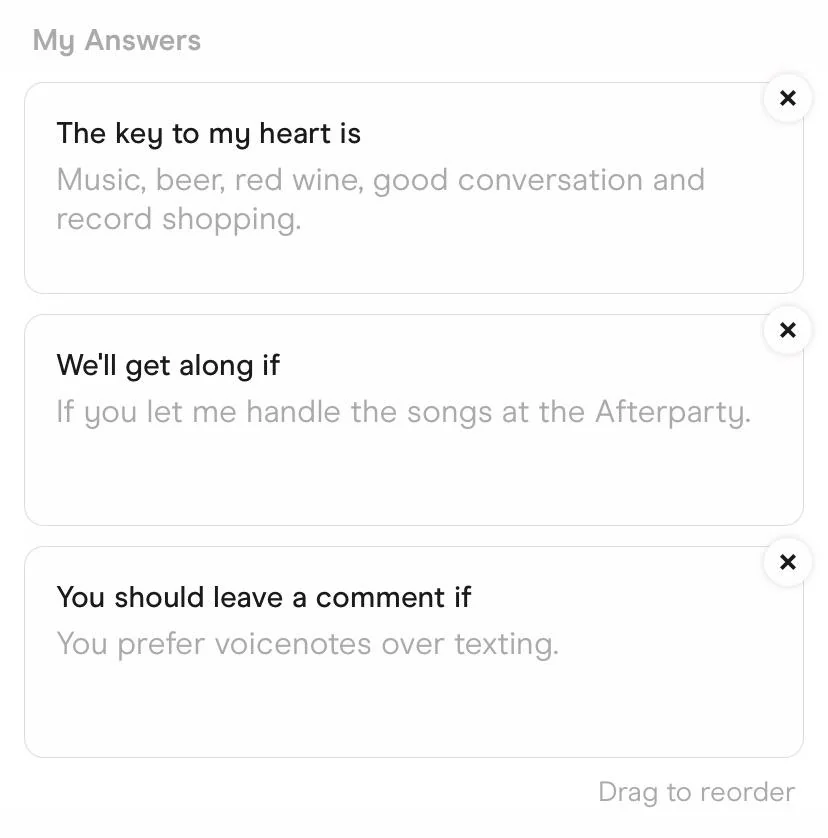Click the 'We'll get along if' prompt title
The image size is (828, 838).
(x=168, y=365)
